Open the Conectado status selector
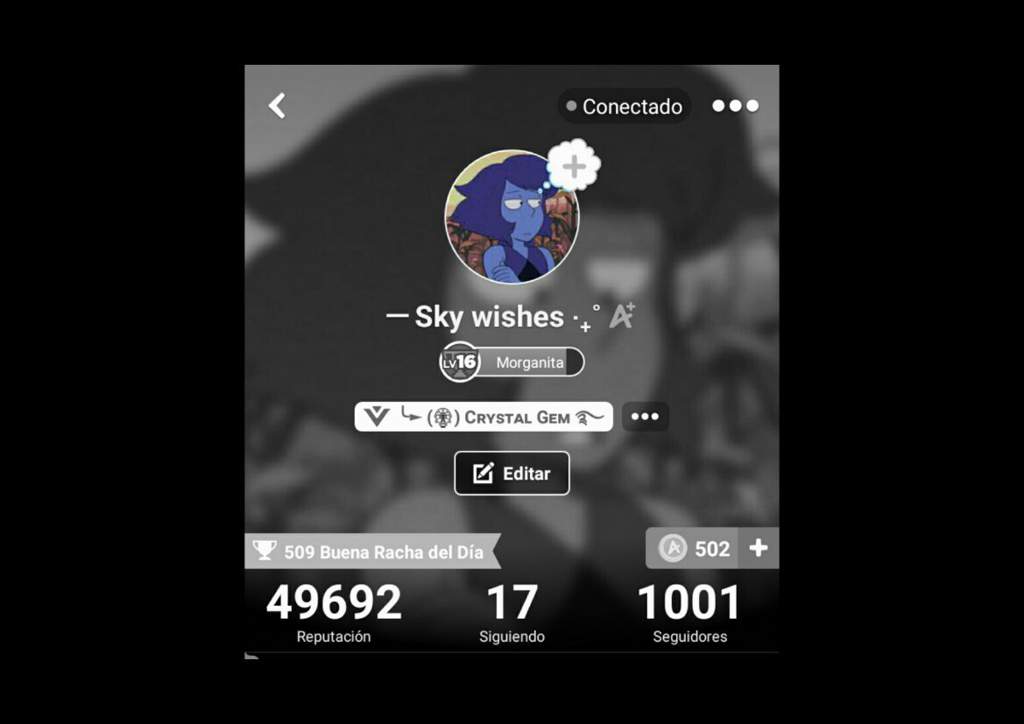The height and width of the screenshot is (724, 1024). point(625,106)
